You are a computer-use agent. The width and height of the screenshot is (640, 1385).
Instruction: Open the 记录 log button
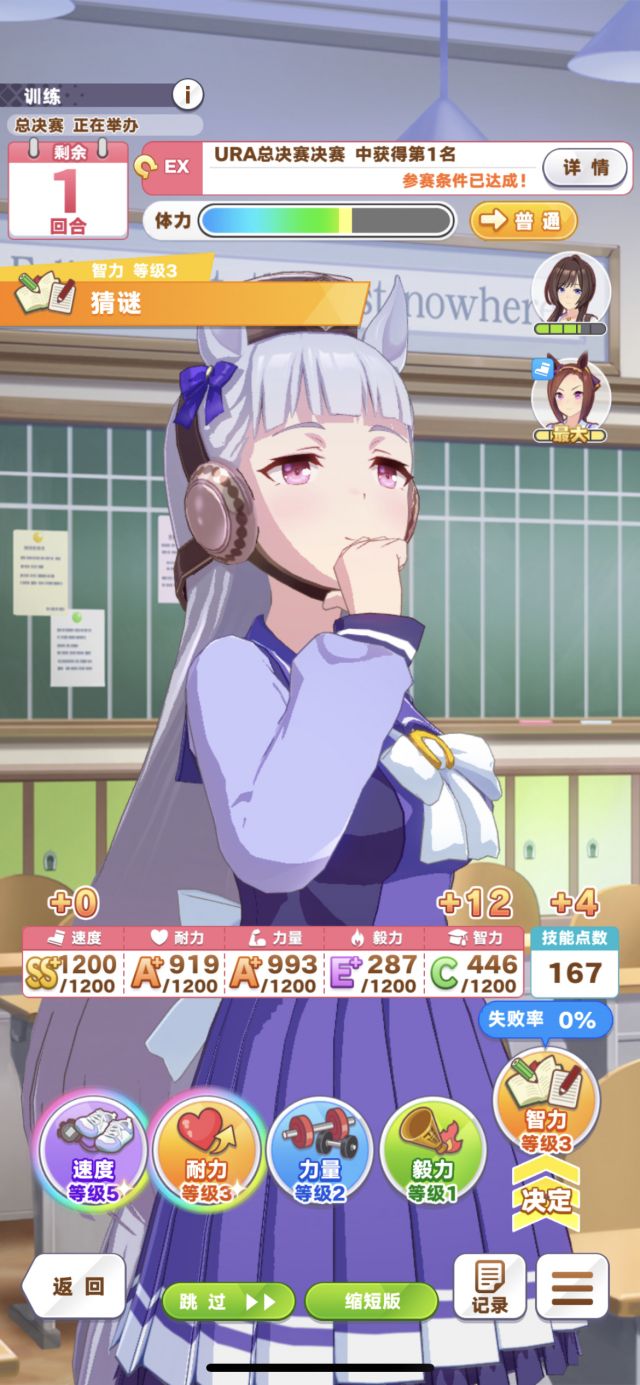click(x=490, y=1287)
